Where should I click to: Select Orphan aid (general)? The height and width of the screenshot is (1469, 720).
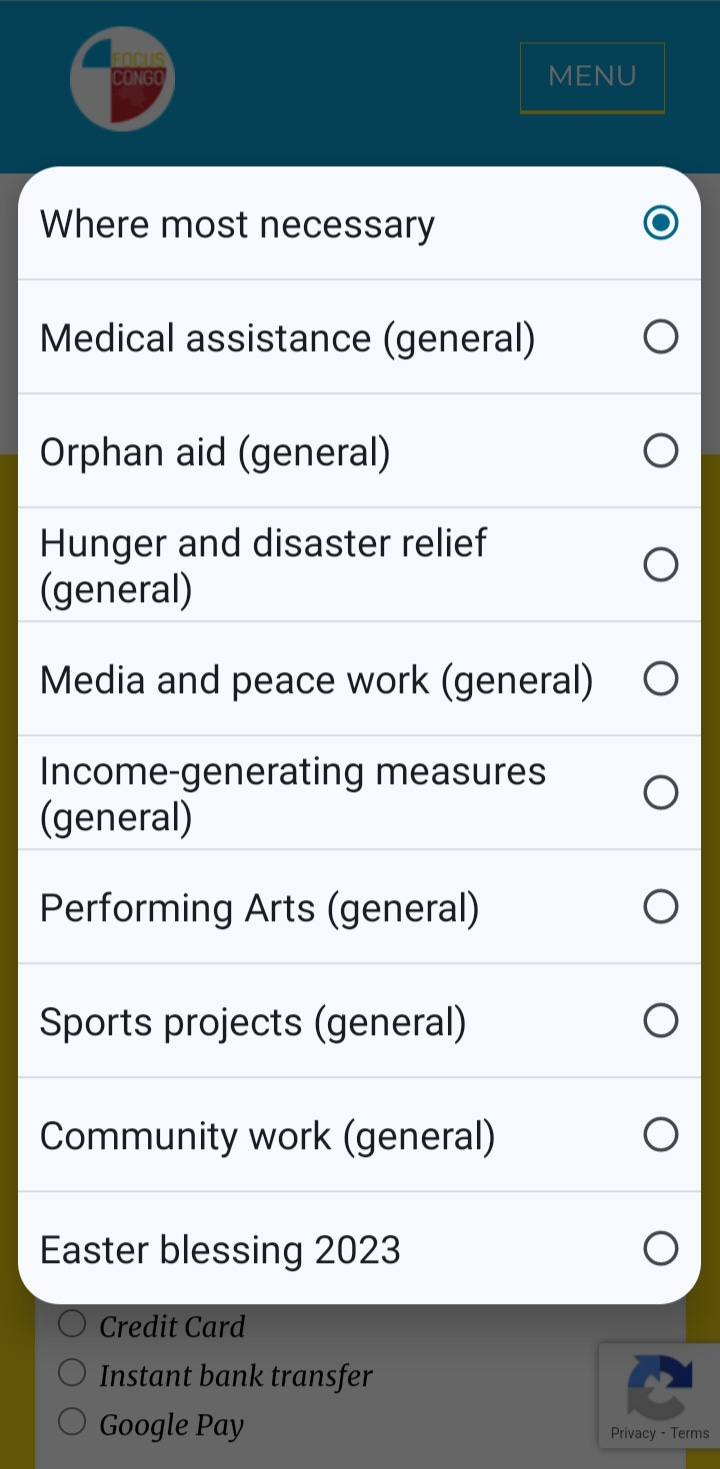coord(359,451)
